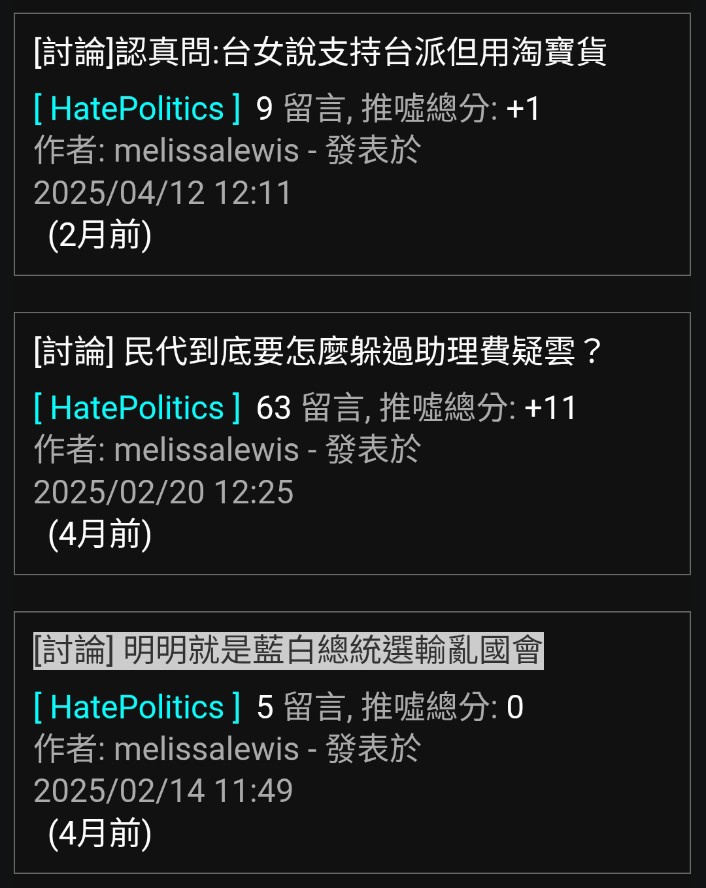Open the post 明明就是藍白總統選輸亂國會

(288, 651)
